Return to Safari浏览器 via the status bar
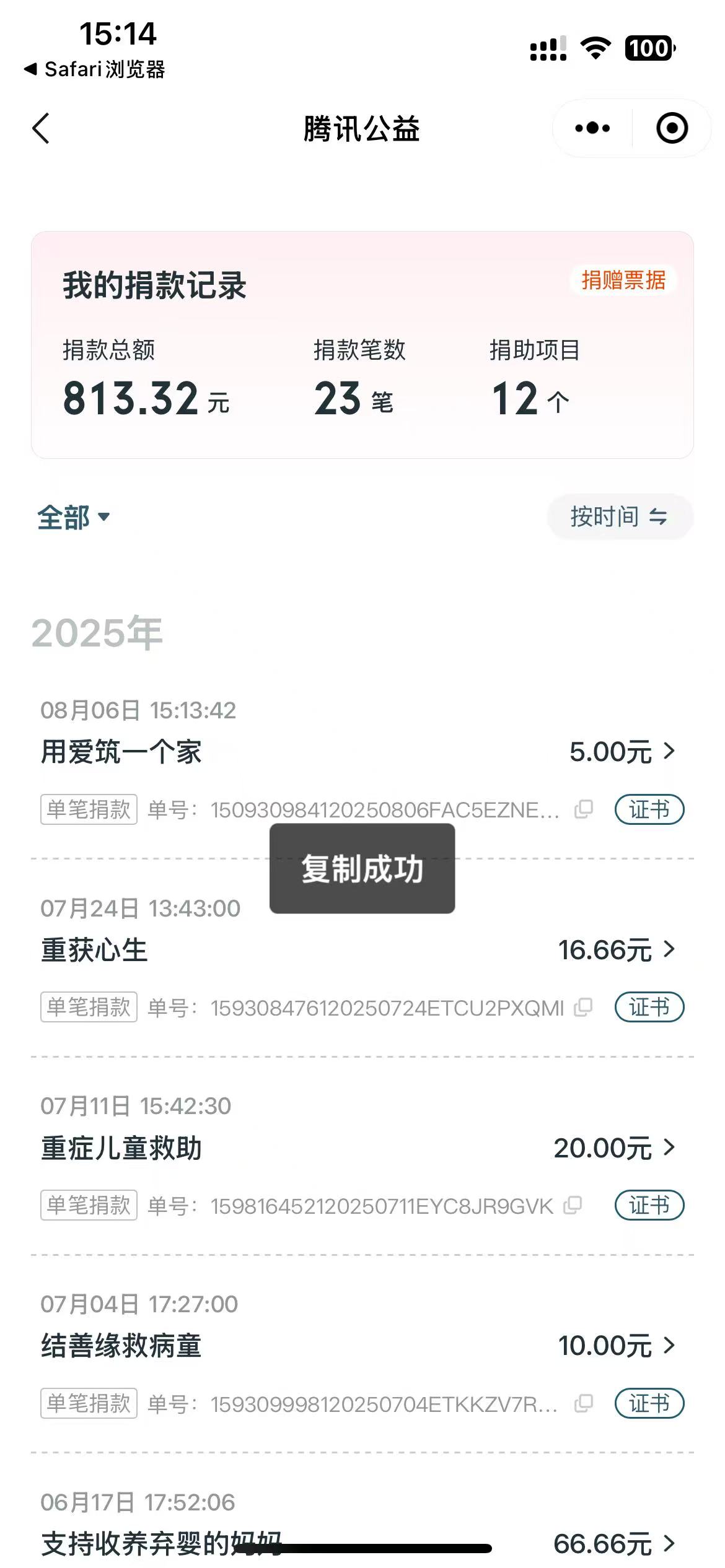Viewport: 725px width, 1568px height. (x=94, y=69)
